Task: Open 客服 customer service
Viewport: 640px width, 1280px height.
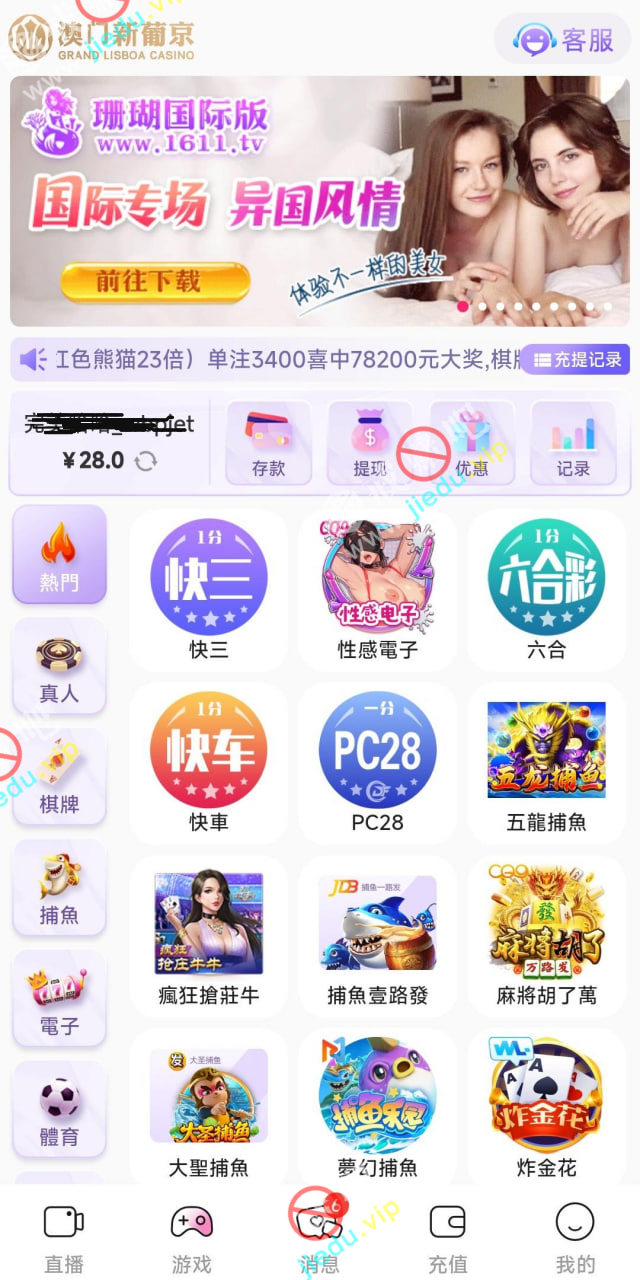Action: point(563,40)
